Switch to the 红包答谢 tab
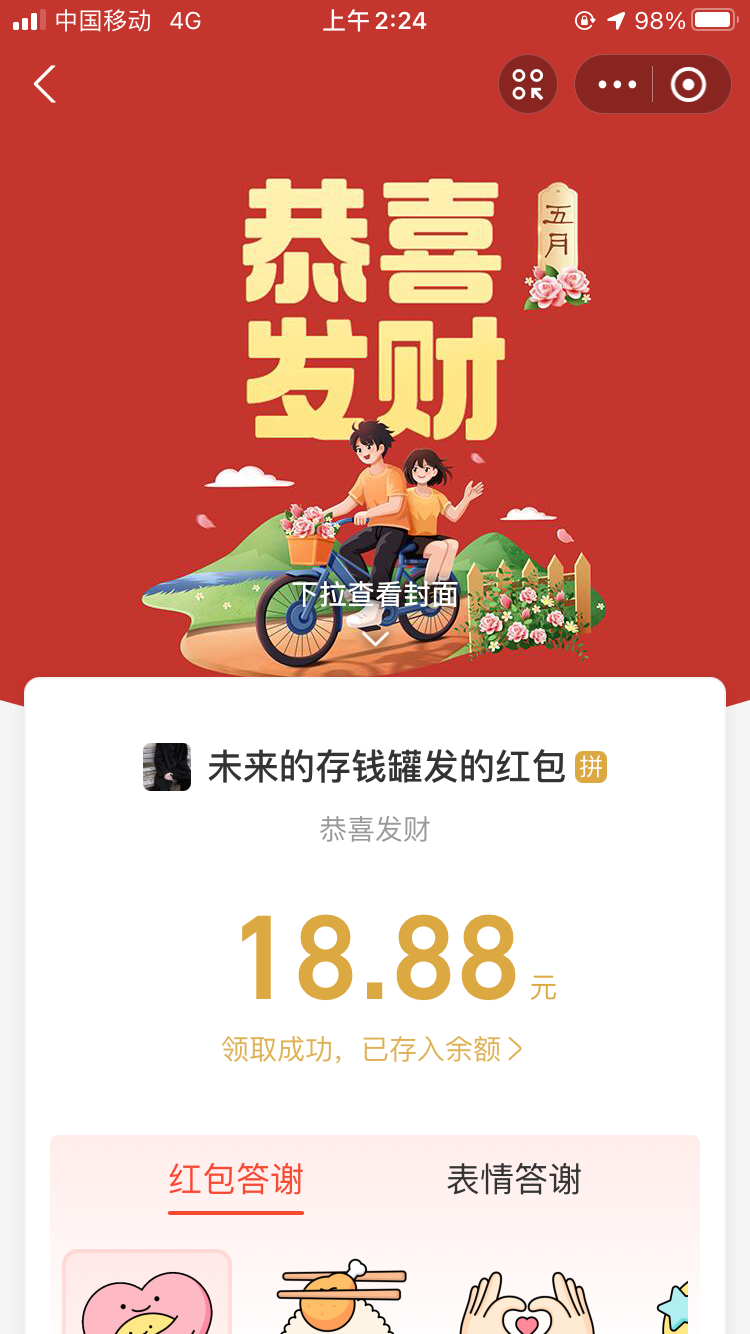The width and height of the screenshot is (750, 1334). coord(236,1180)
